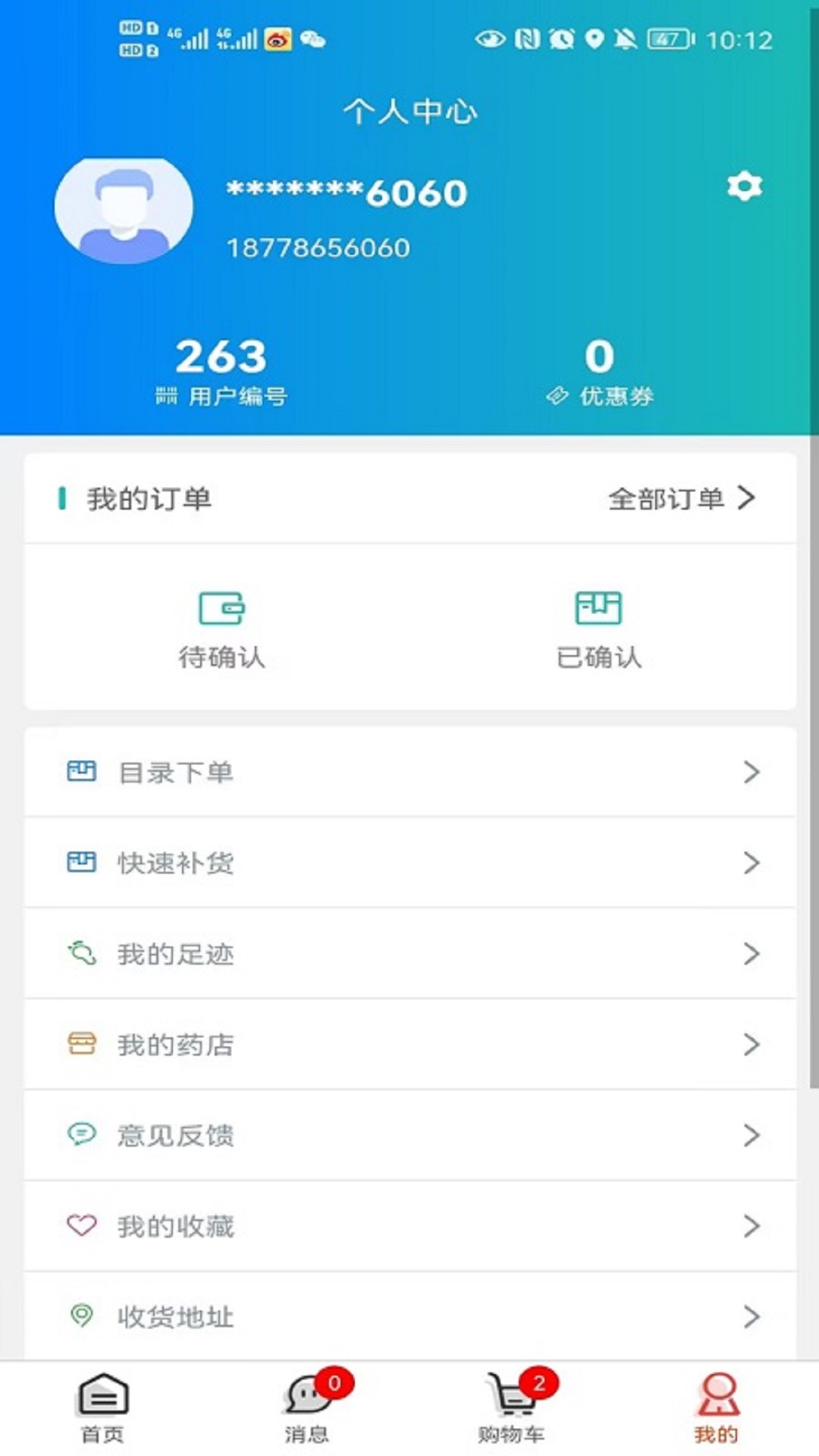Open the 全部订单 link

click(x=667, y=498)
